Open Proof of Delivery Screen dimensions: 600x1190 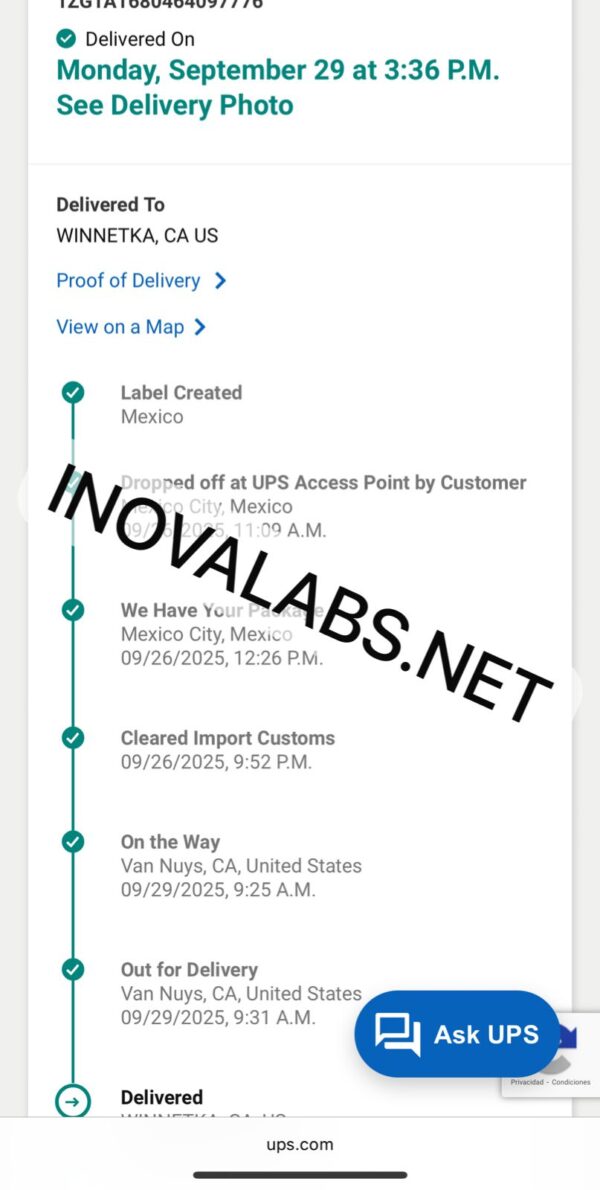point(140,281)
